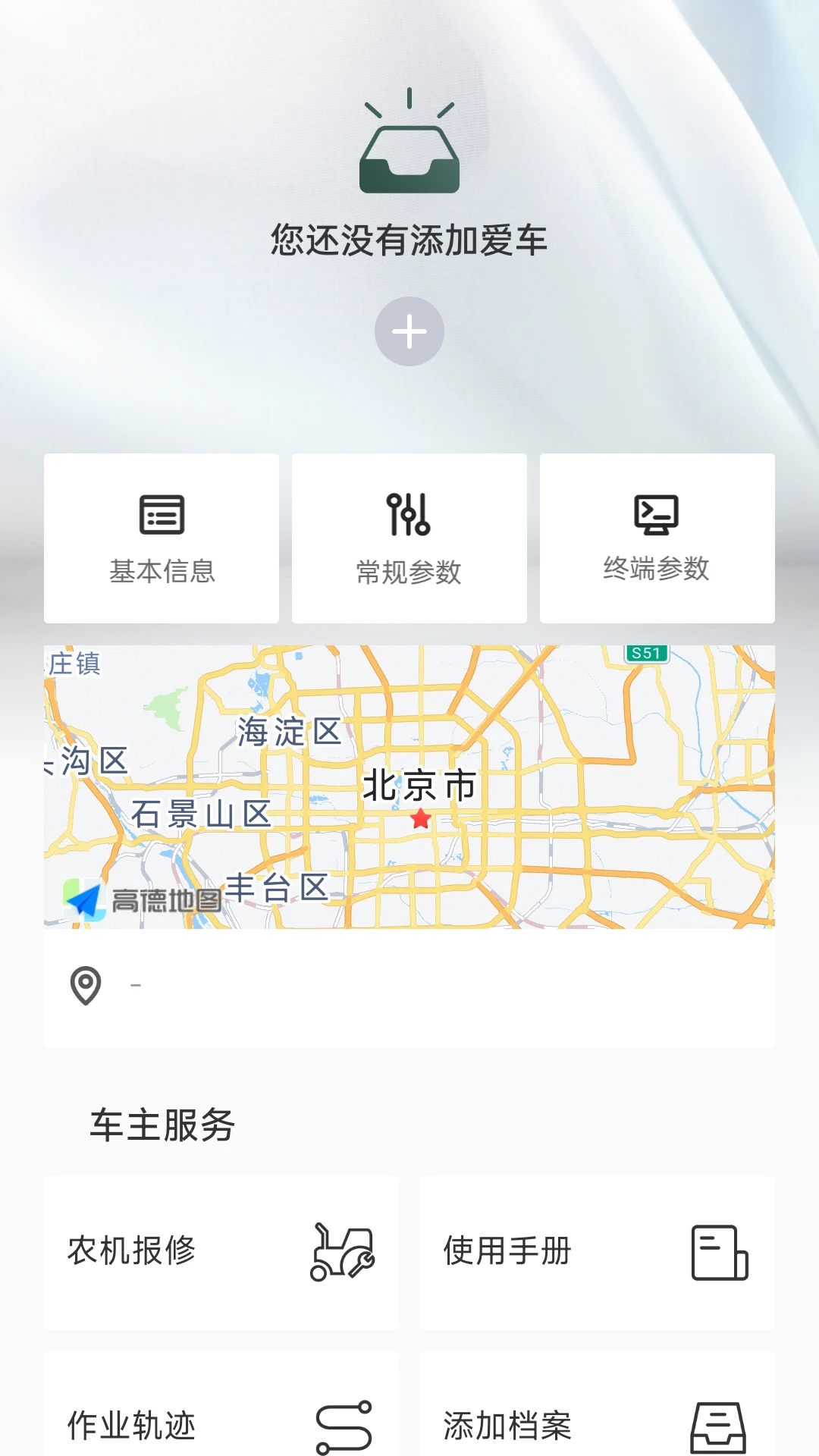
Task: Open the 使用手册 service
Action: pyautogui.click(x=597, y=1252)
